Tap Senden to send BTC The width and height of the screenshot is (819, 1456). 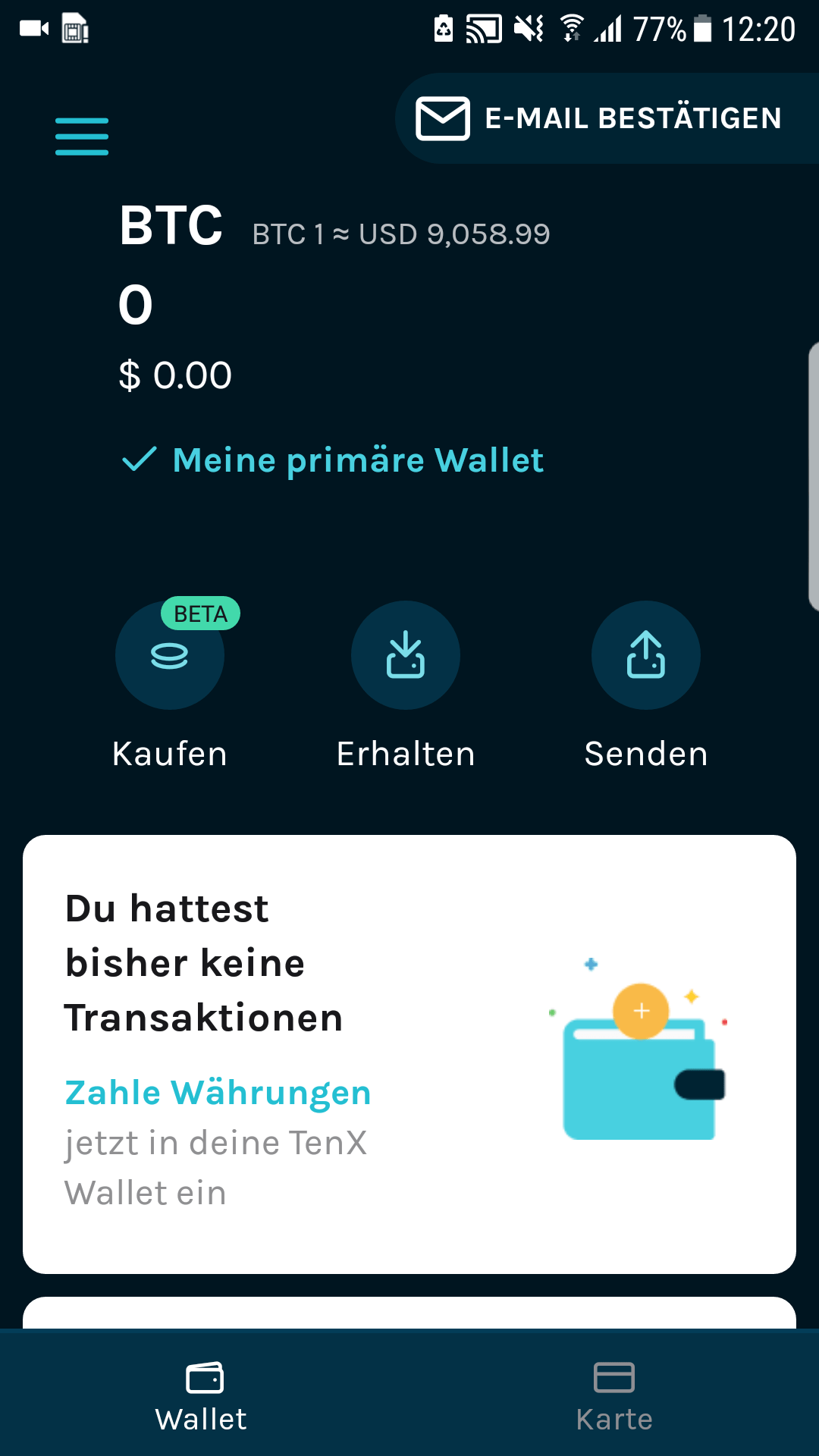645,656
